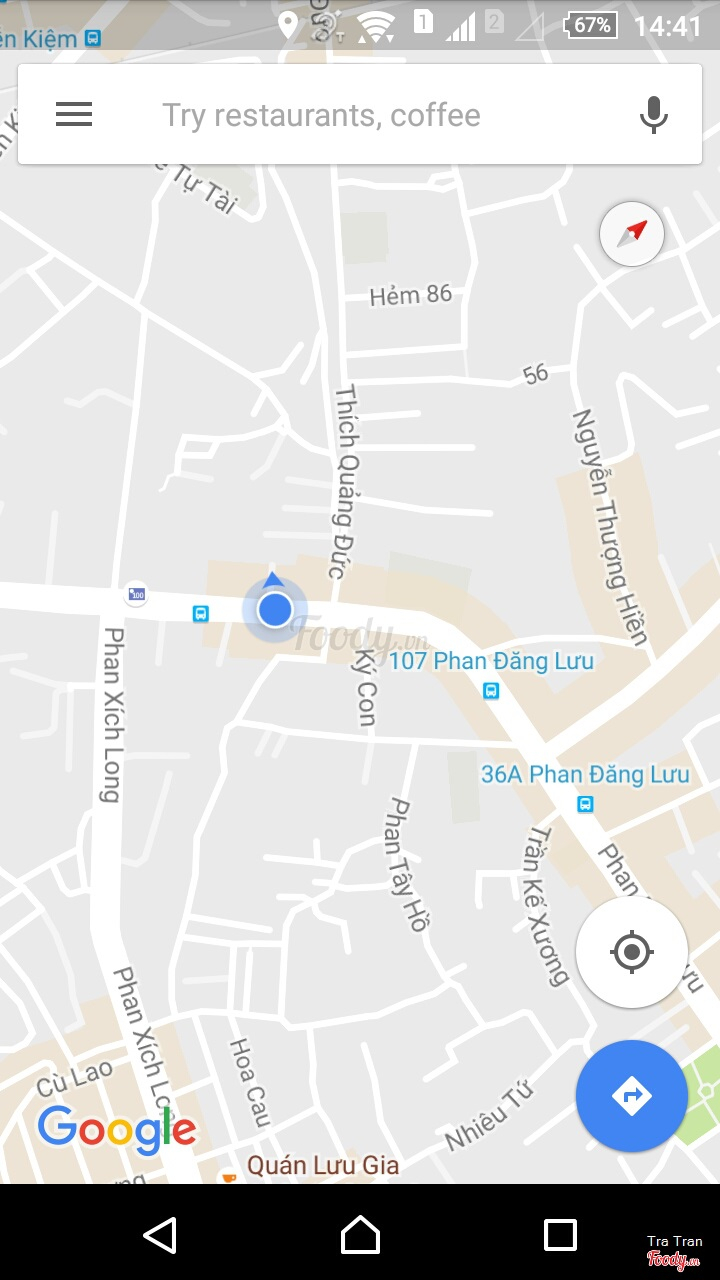This screenshot has height=1280, width=720.
Task: Return to the home screen
Action: point(360,1235)
